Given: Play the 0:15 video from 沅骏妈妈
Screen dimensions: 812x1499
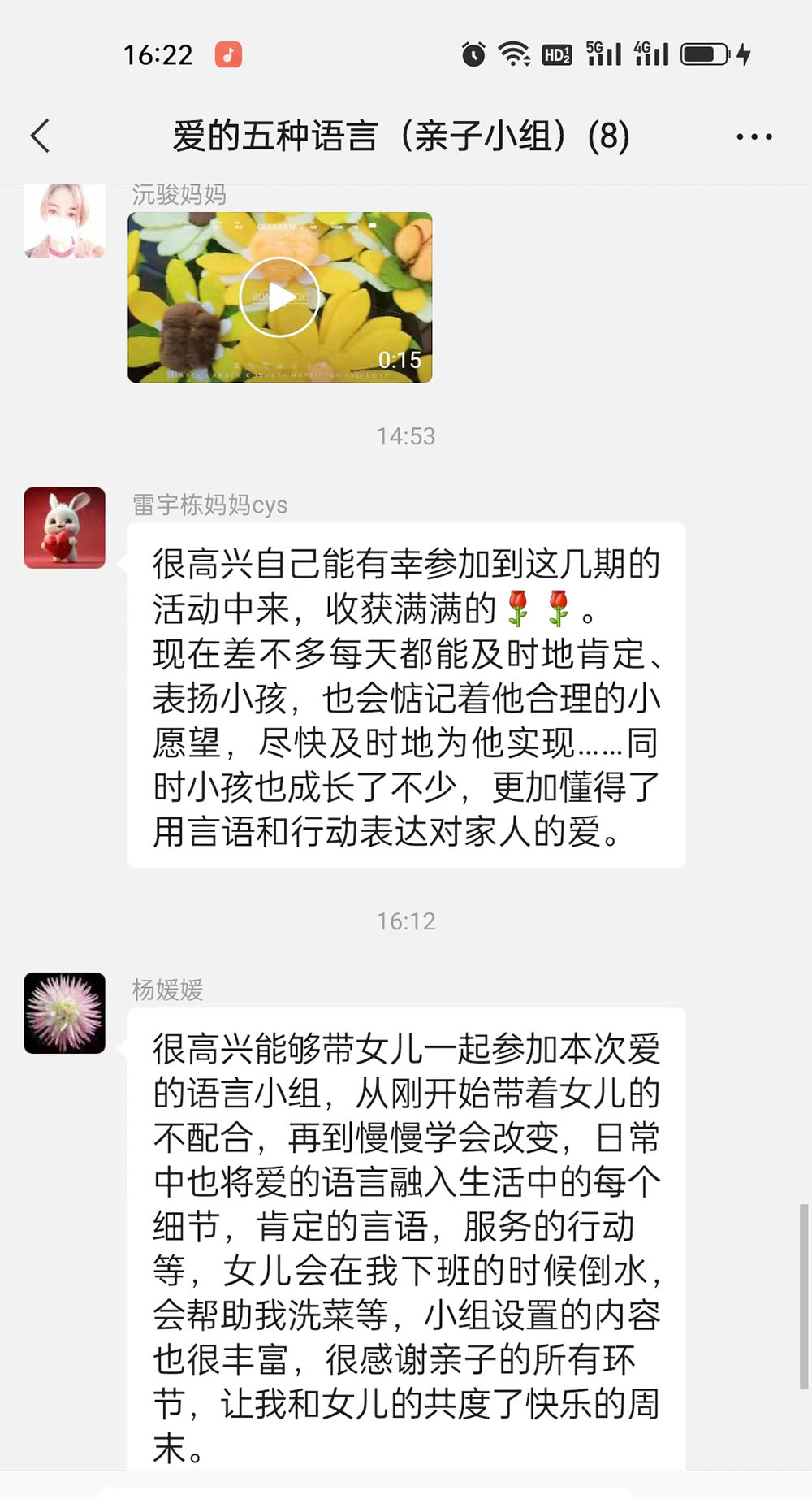Looking at the screenshot, I should click(279, 297).
